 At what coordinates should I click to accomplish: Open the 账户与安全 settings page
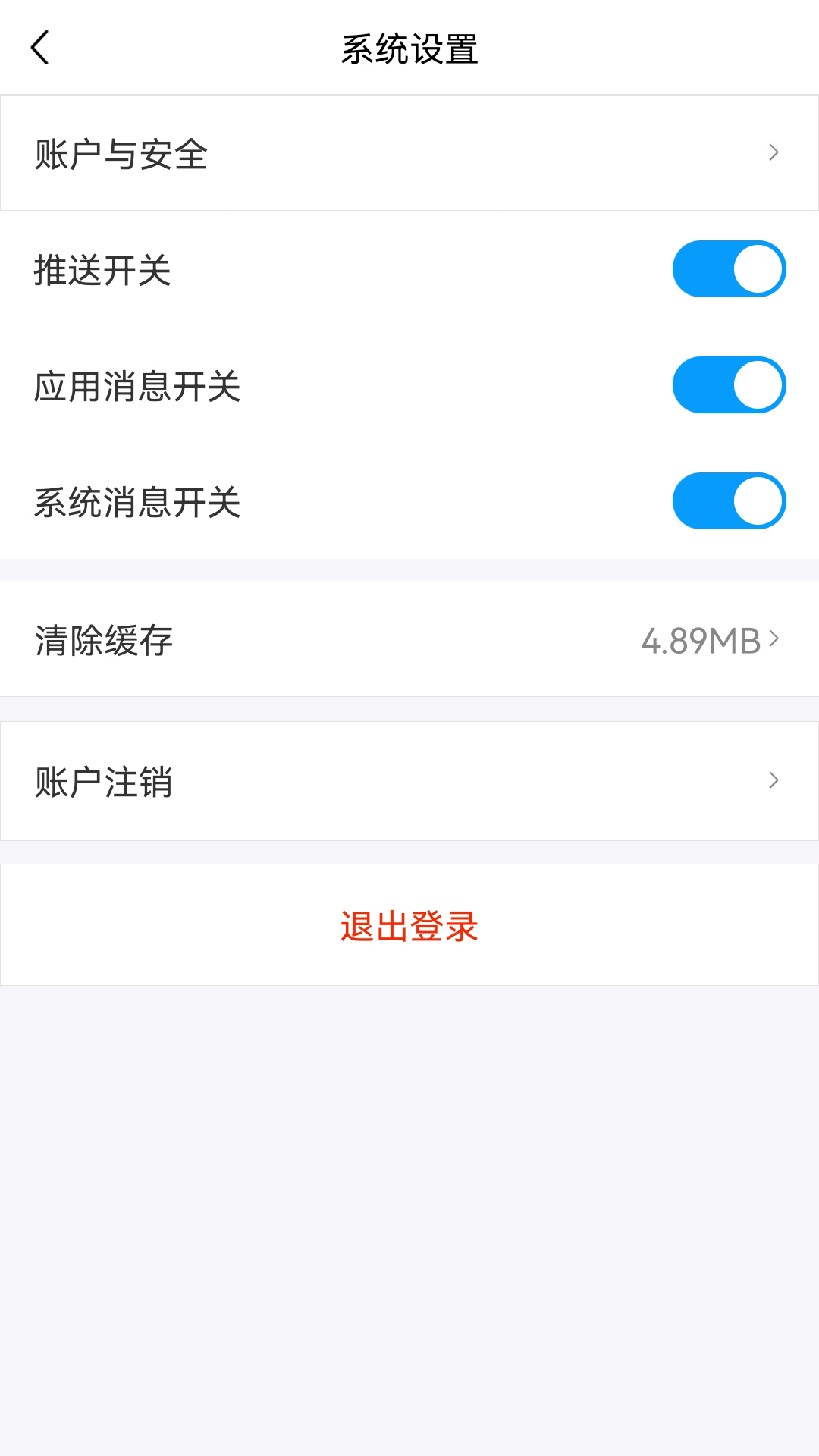pyautogui.click(x=409, y=152)
